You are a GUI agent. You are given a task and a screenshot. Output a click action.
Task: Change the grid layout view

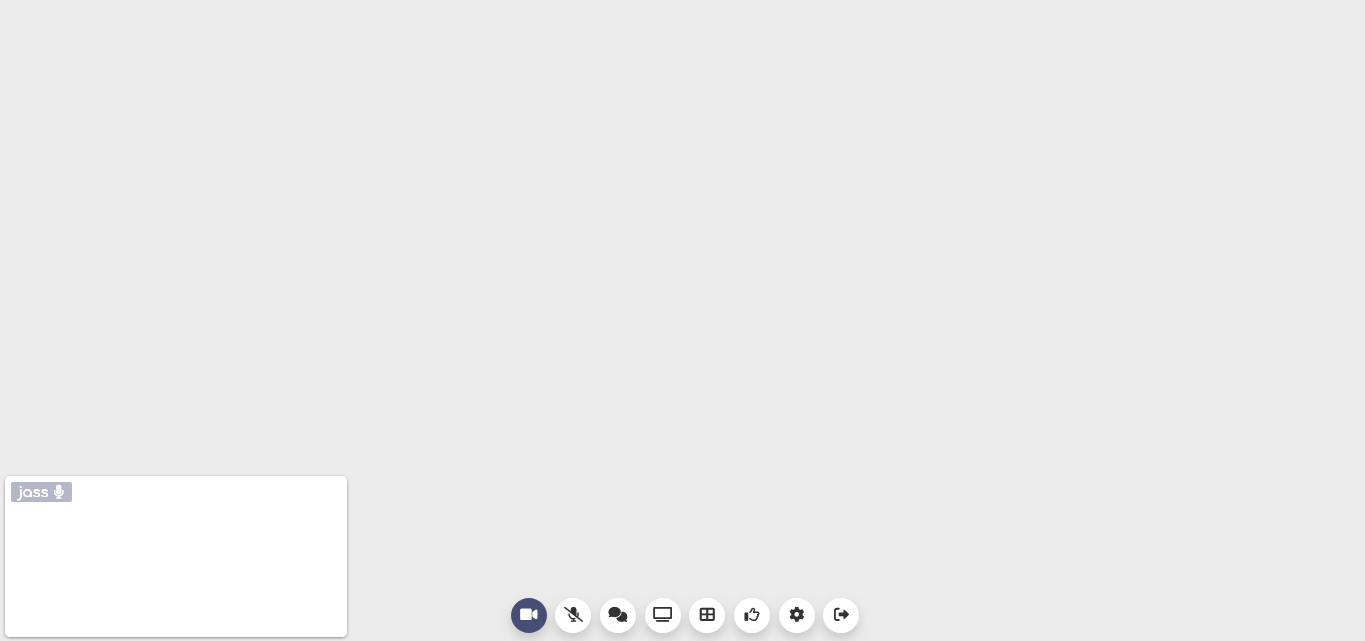coord(707,615)
